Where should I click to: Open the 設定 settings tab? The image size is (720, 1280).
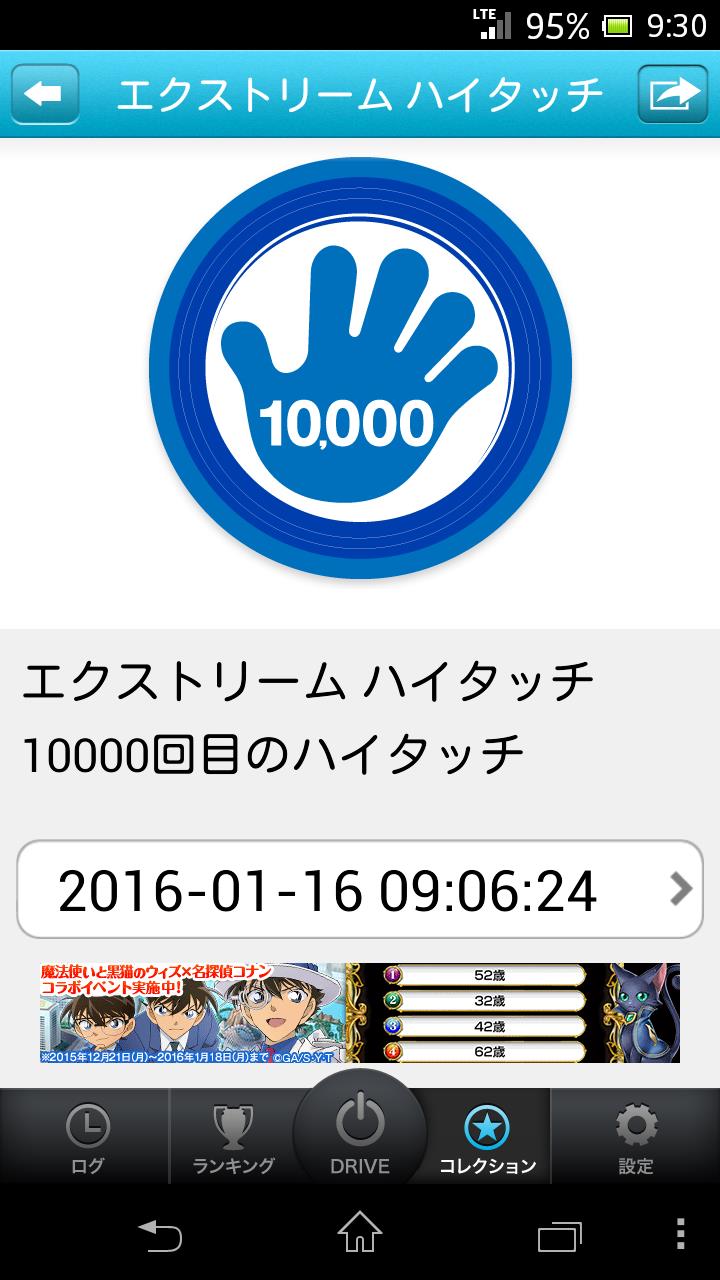point(635,1138)
